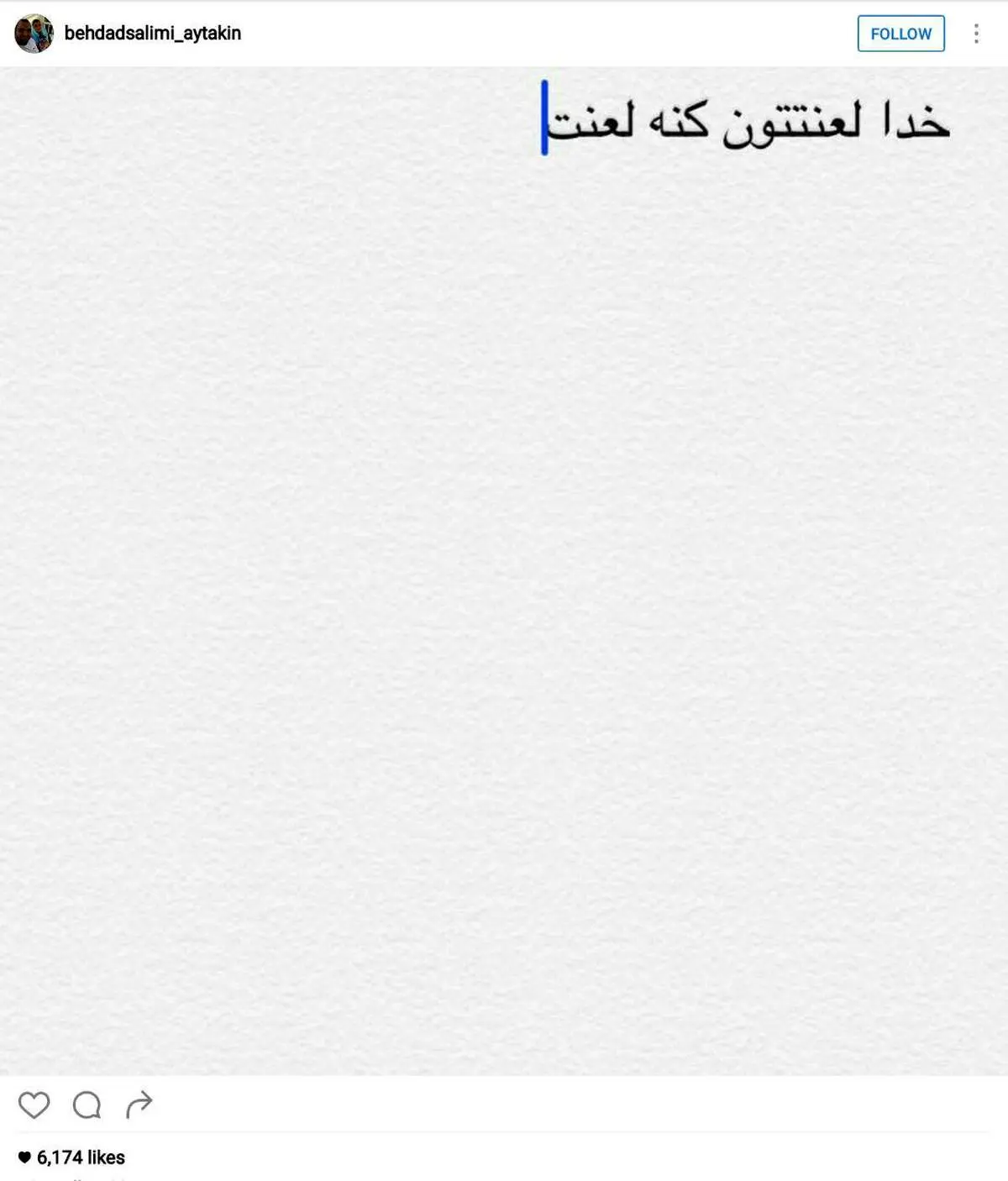Click the small filled heart beside likes count
Viewport: 1008px width, 1181px height.
coord(25,1156)
